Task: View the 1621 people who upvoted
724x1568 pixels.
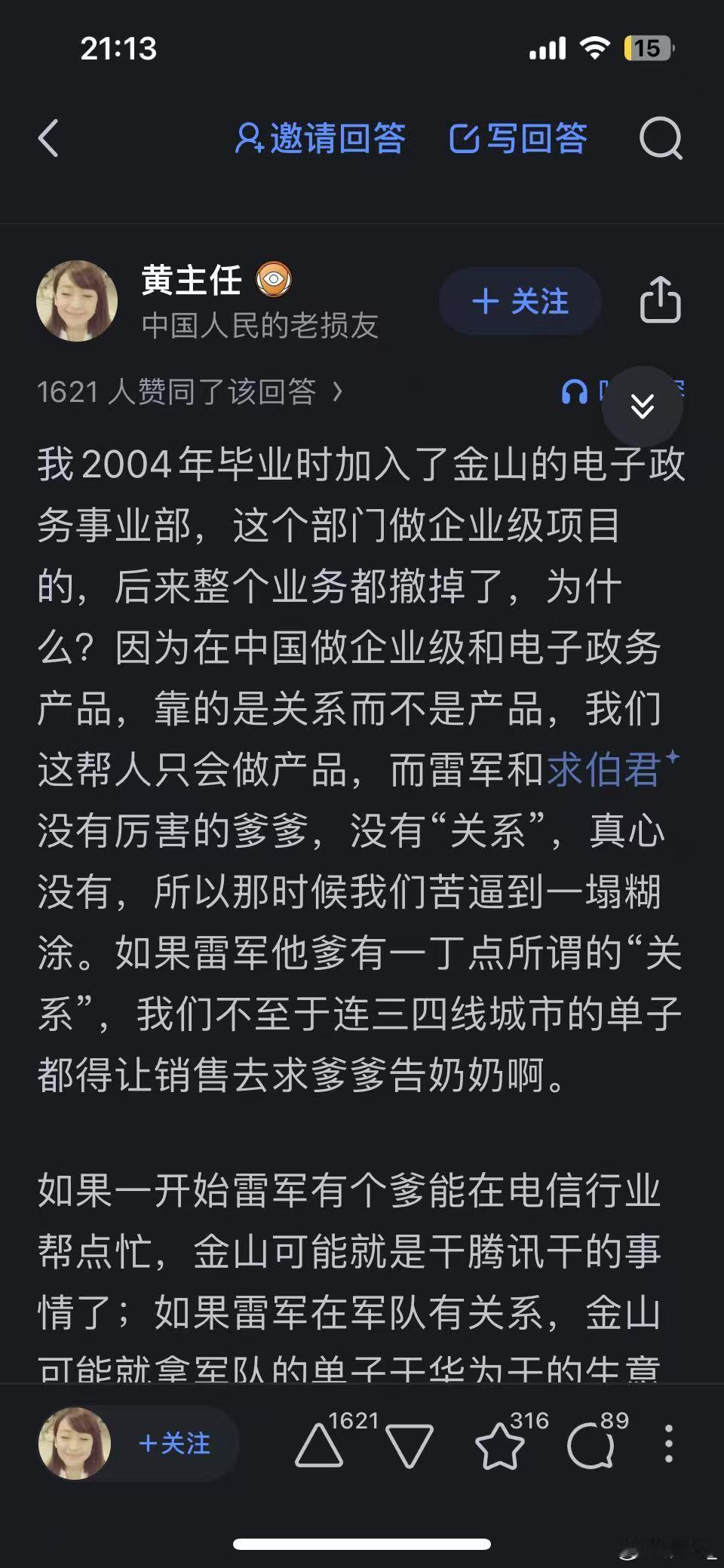Action: 190,391
